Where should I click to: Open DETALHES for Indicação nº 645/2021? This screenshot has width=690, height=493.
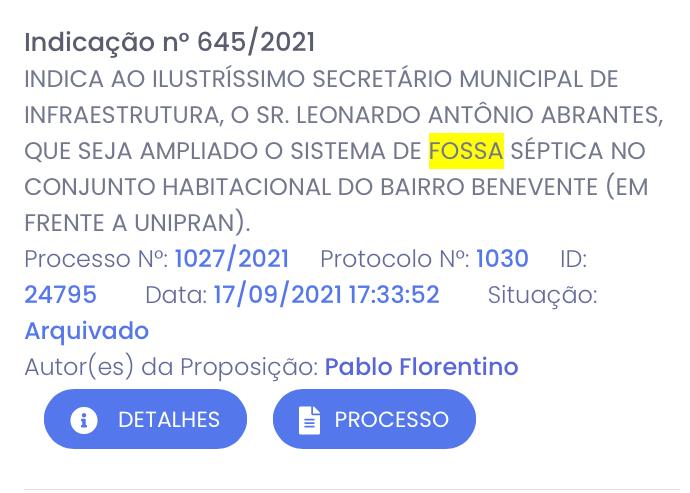pyautogui.click(x=146, y=419)
